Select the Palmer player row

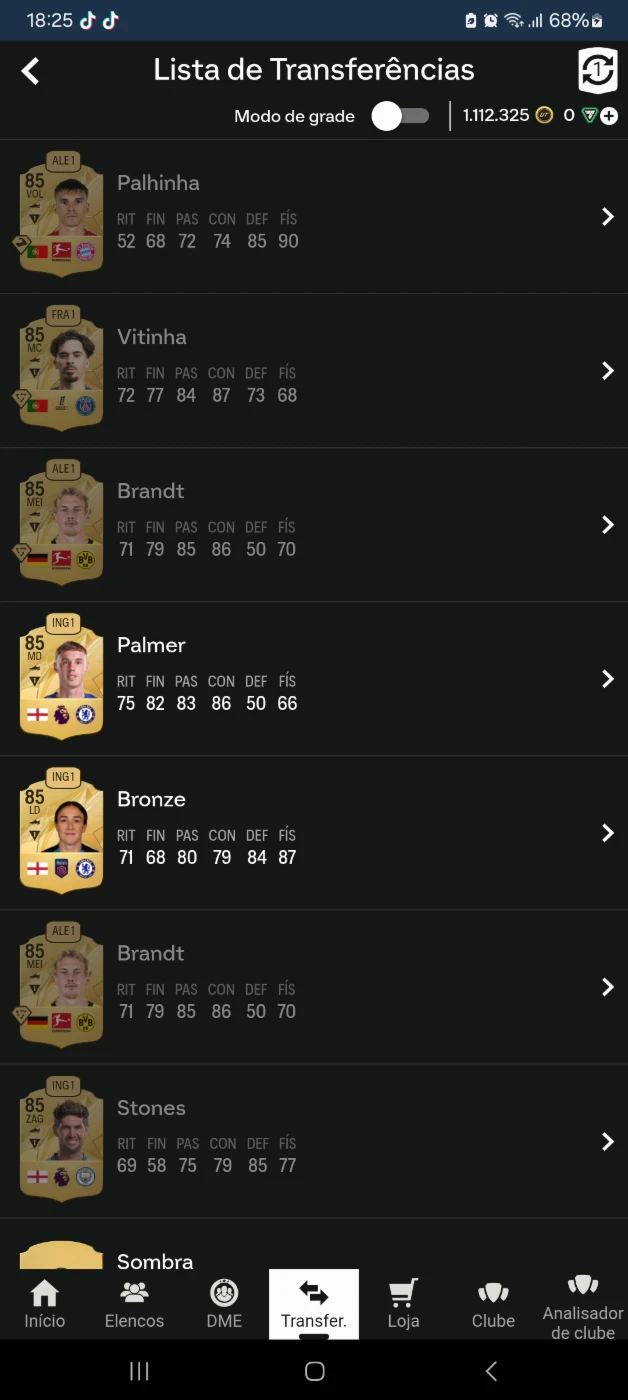(x=314, y=679)
